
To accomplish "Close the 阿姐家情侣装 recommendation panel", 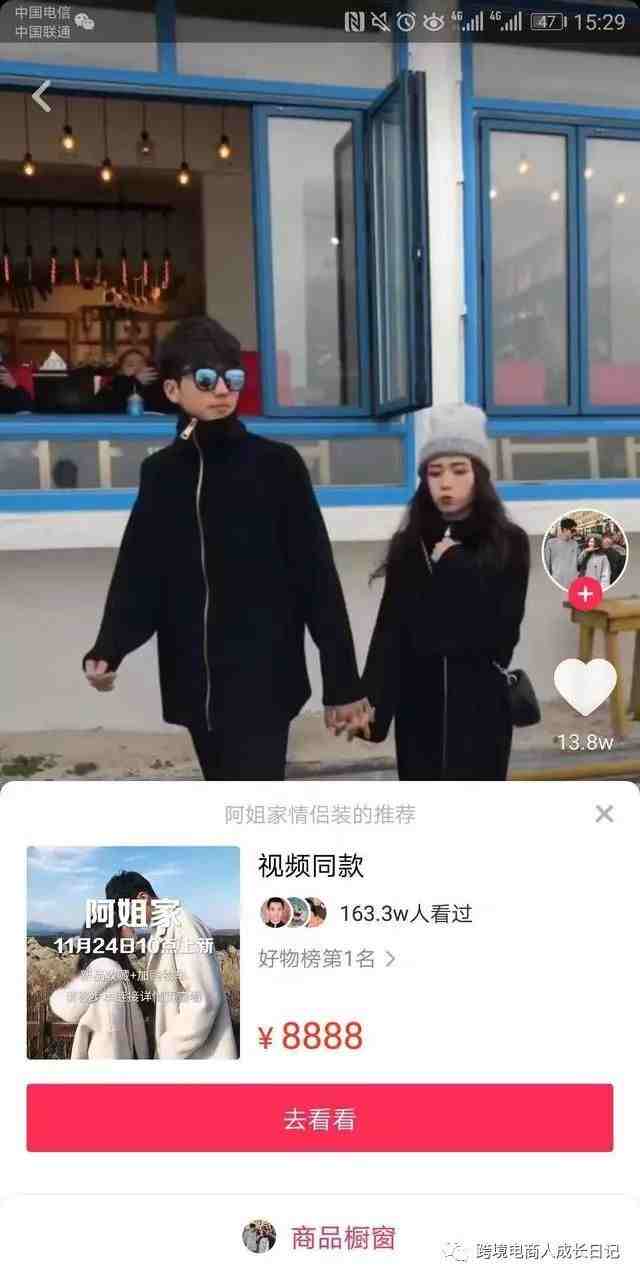I will (604, 814).
